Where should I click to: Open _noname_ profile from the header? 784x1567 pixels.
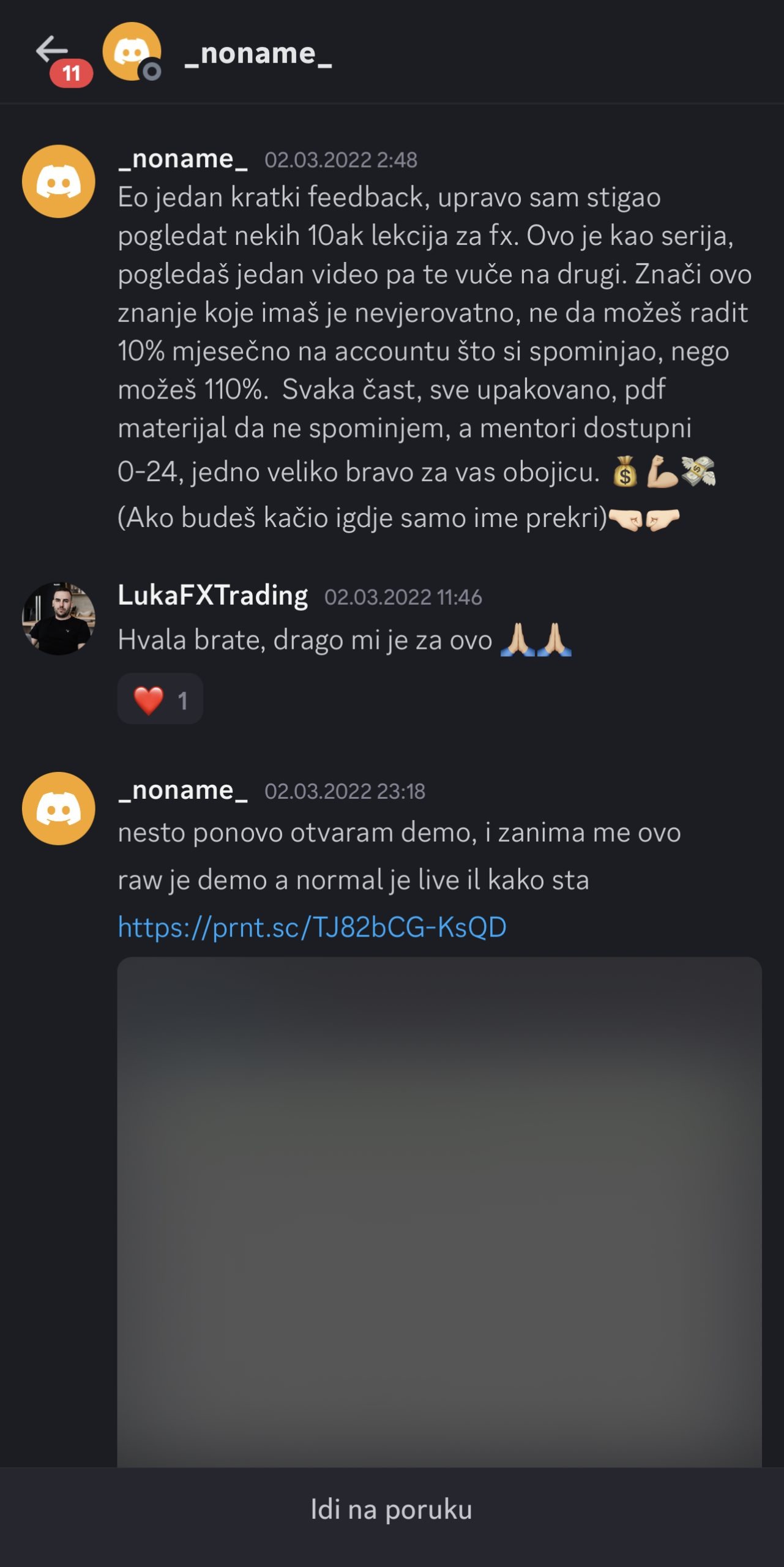[258, 54]
